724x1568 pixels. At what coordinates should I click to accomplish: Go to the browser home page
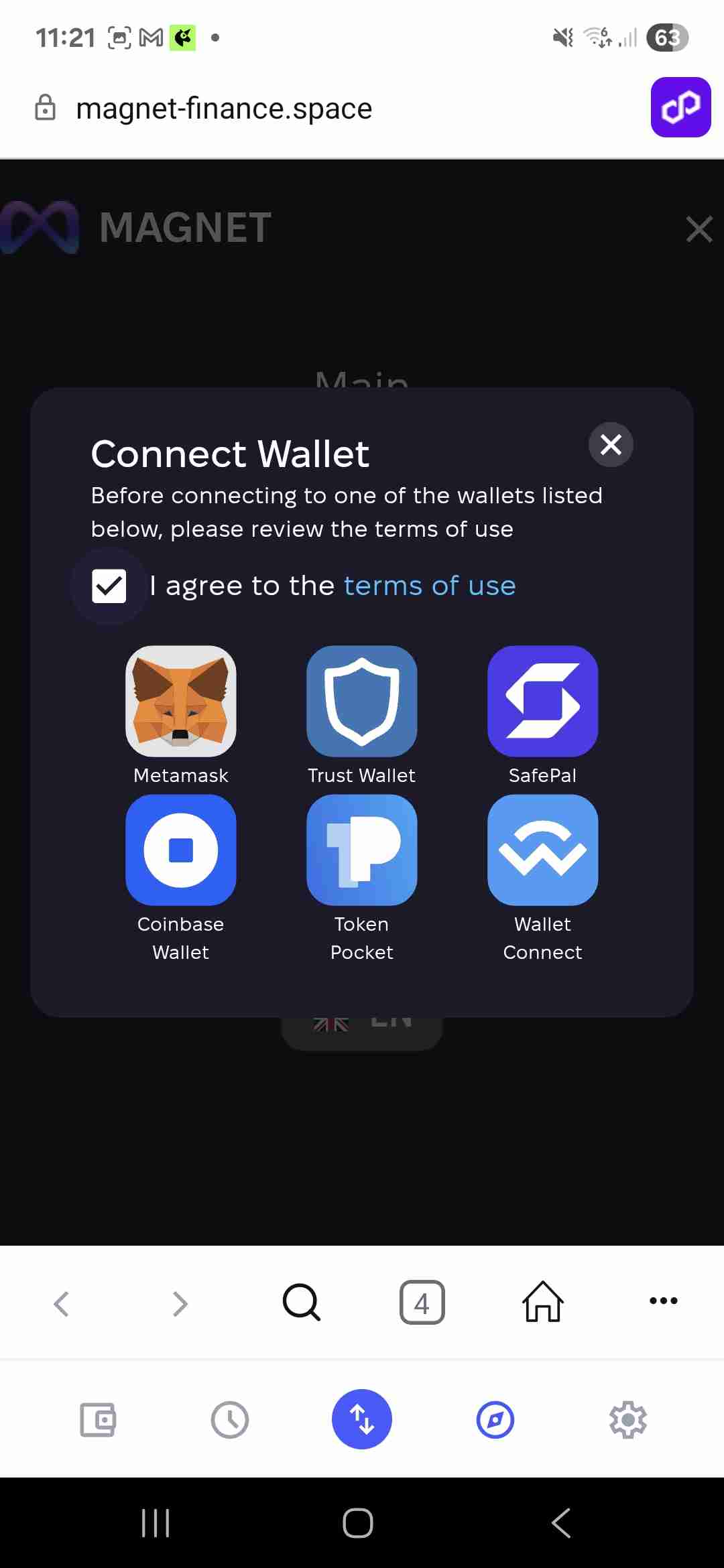[542, 1302]
